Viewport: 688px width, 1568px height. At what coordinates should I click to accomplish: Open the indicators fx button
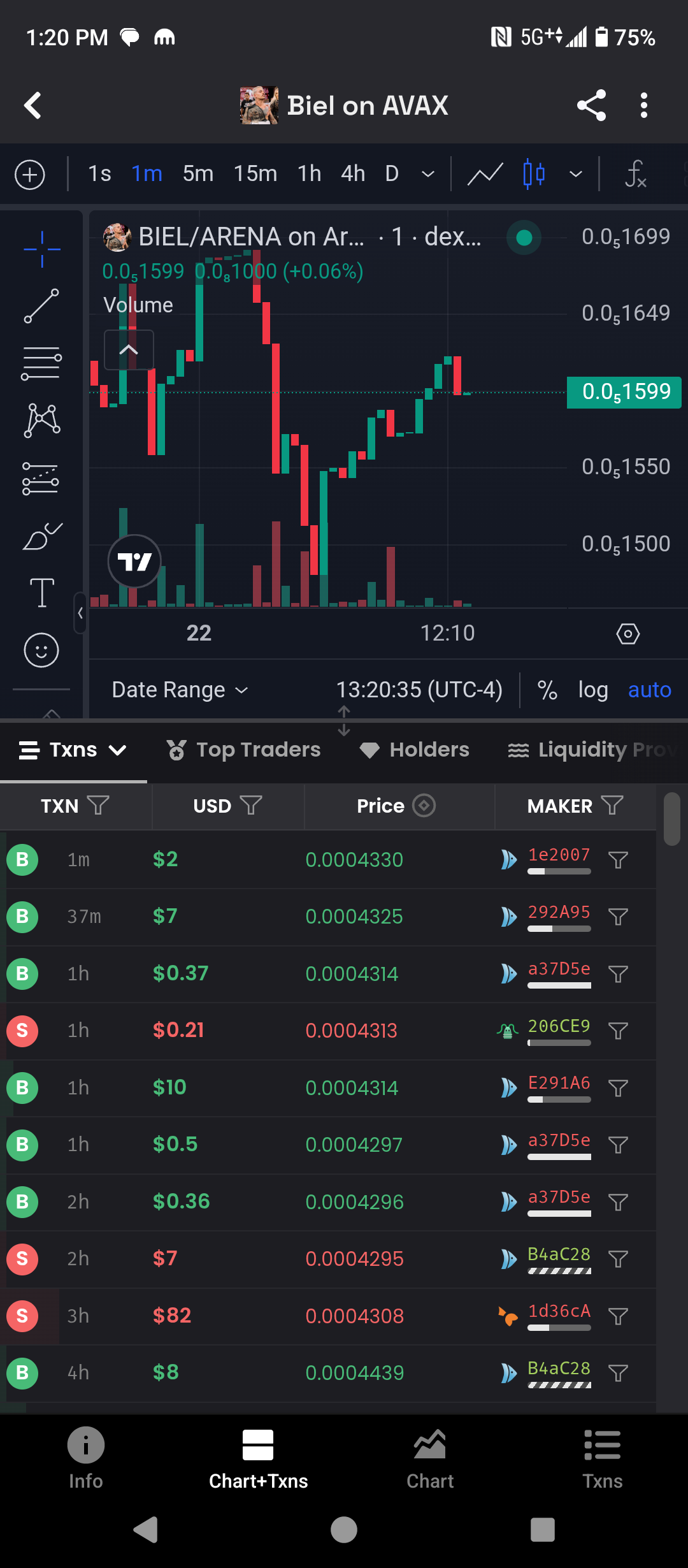[635, 173]
